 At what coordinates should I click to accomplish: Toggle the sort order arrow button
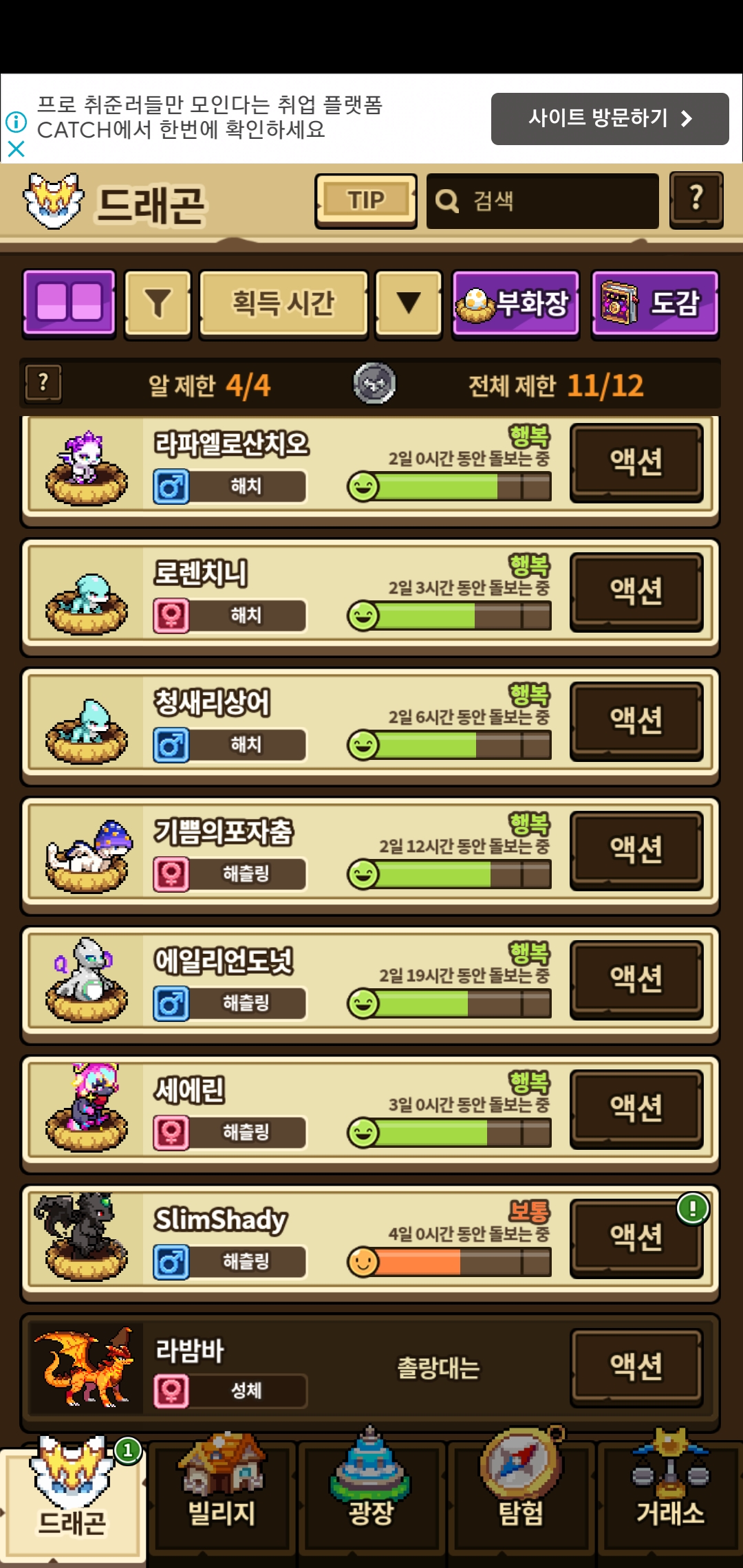pos(409,303)
